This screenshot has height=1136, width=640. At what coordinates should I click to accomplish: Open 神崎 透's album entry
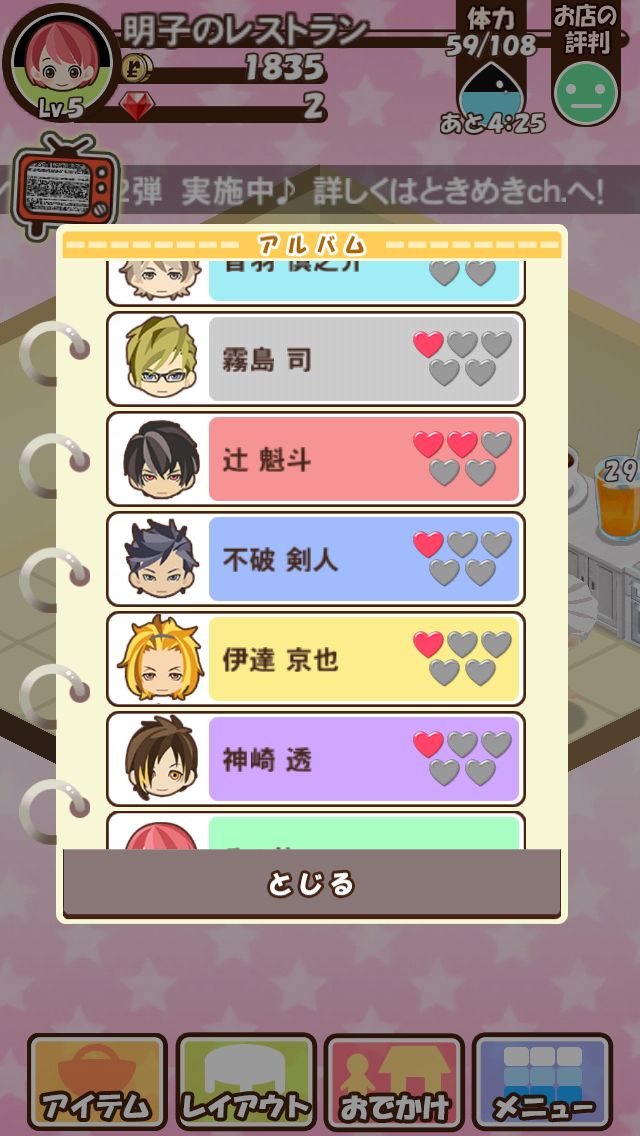316,760
